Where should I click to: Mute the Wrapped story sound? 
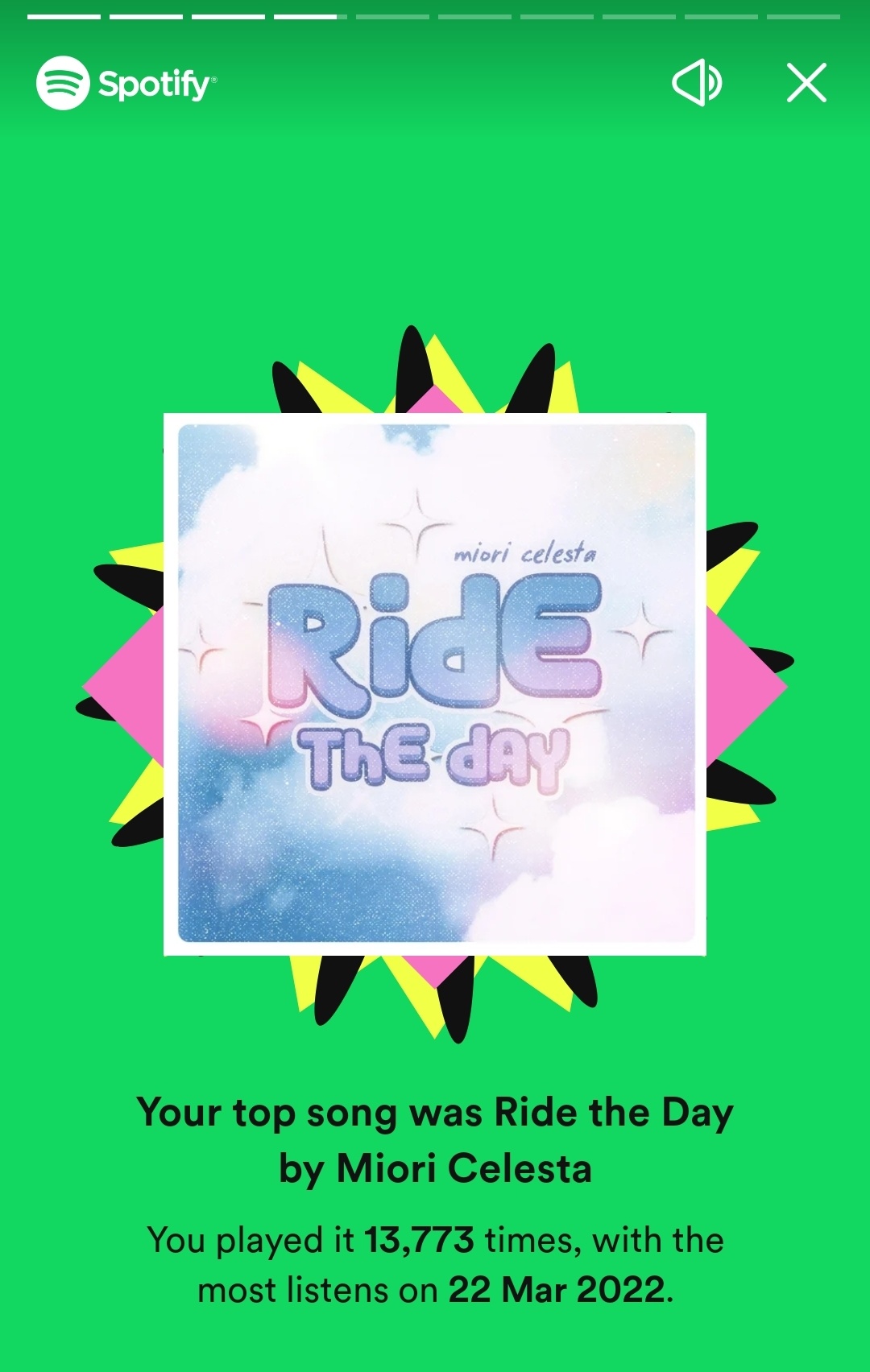697,82
